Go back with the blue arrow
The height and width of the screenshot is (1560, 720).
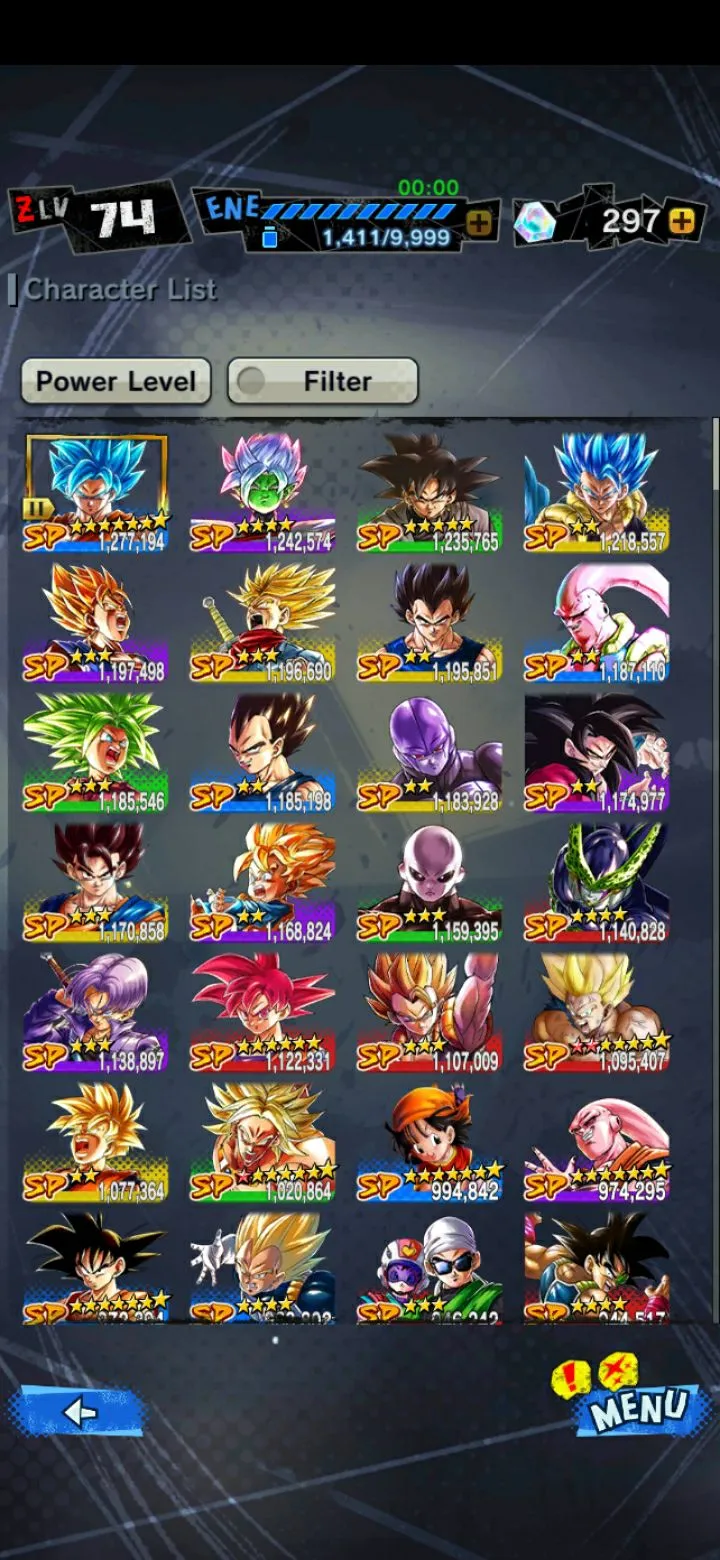click(78, 1412)
